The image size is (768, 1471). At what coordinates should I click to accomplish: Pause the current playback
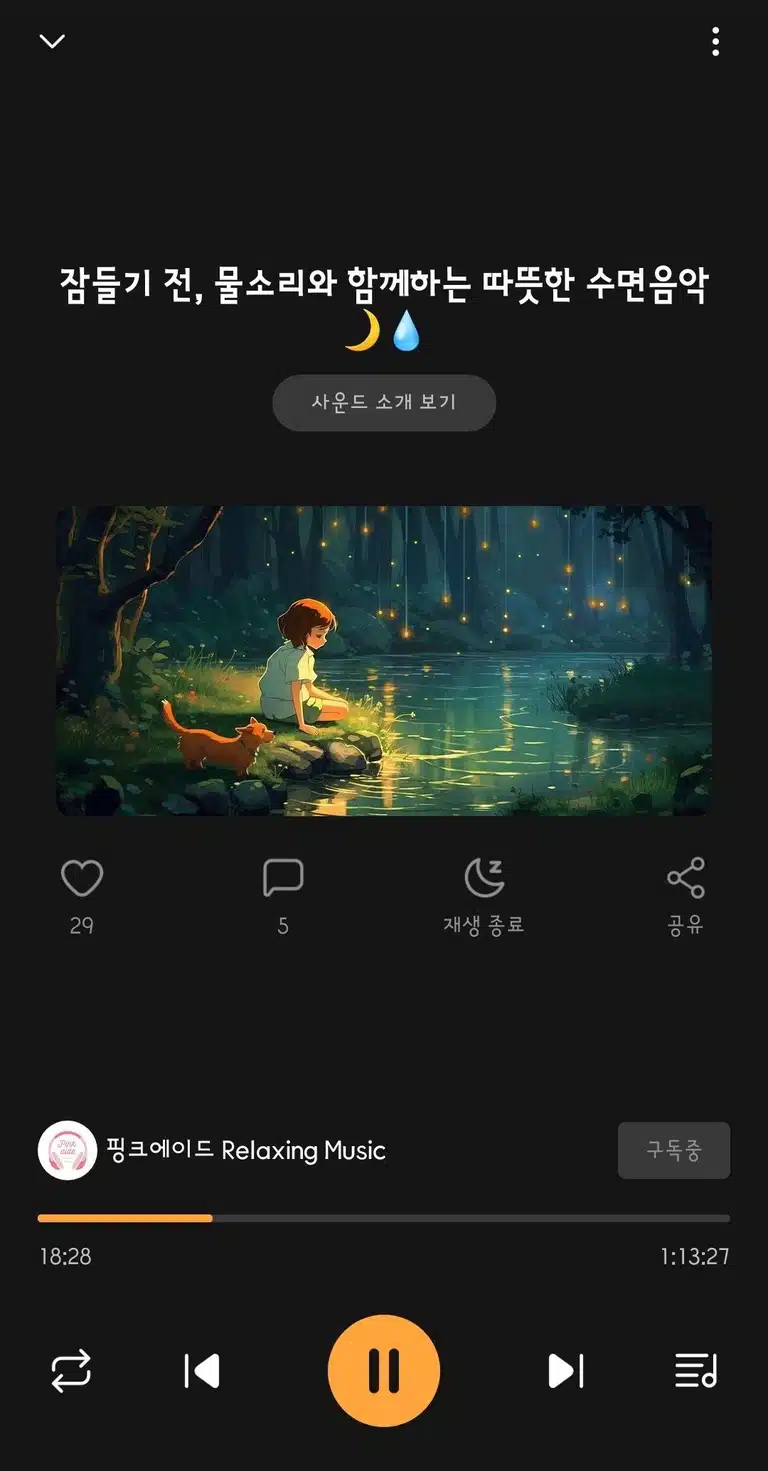click(x=384, y=1371)
